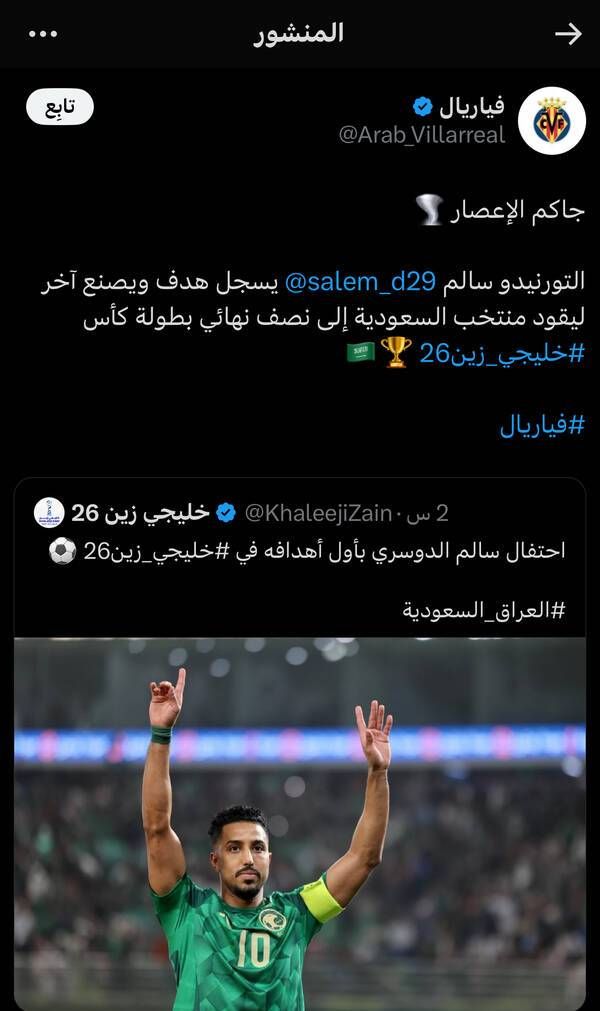This screenshot has height=1011, width=600.
Task: Open the @salem_d29 mention link
Action: tap(360, 283)
